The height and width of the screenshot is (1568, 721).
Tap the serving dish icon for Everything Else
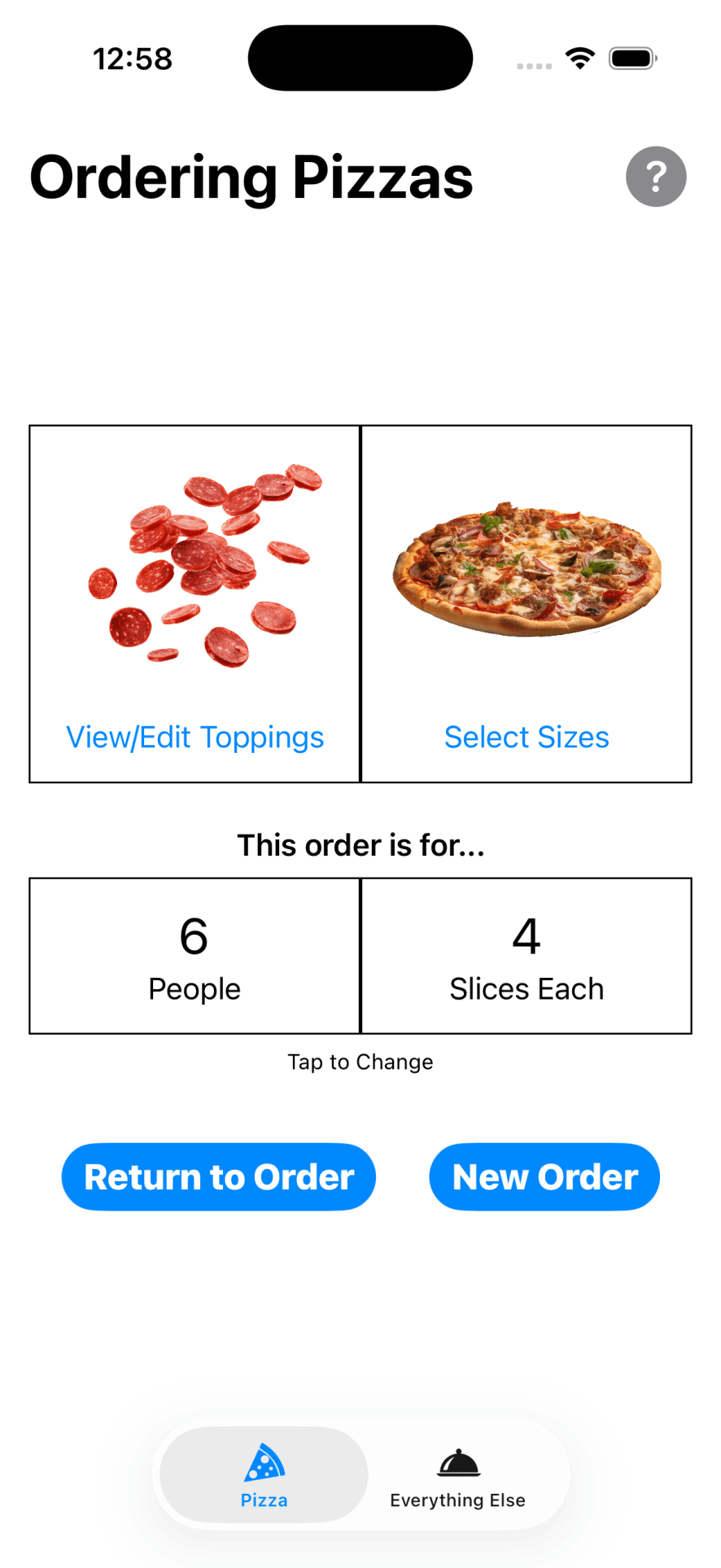tap(457, 1461)
